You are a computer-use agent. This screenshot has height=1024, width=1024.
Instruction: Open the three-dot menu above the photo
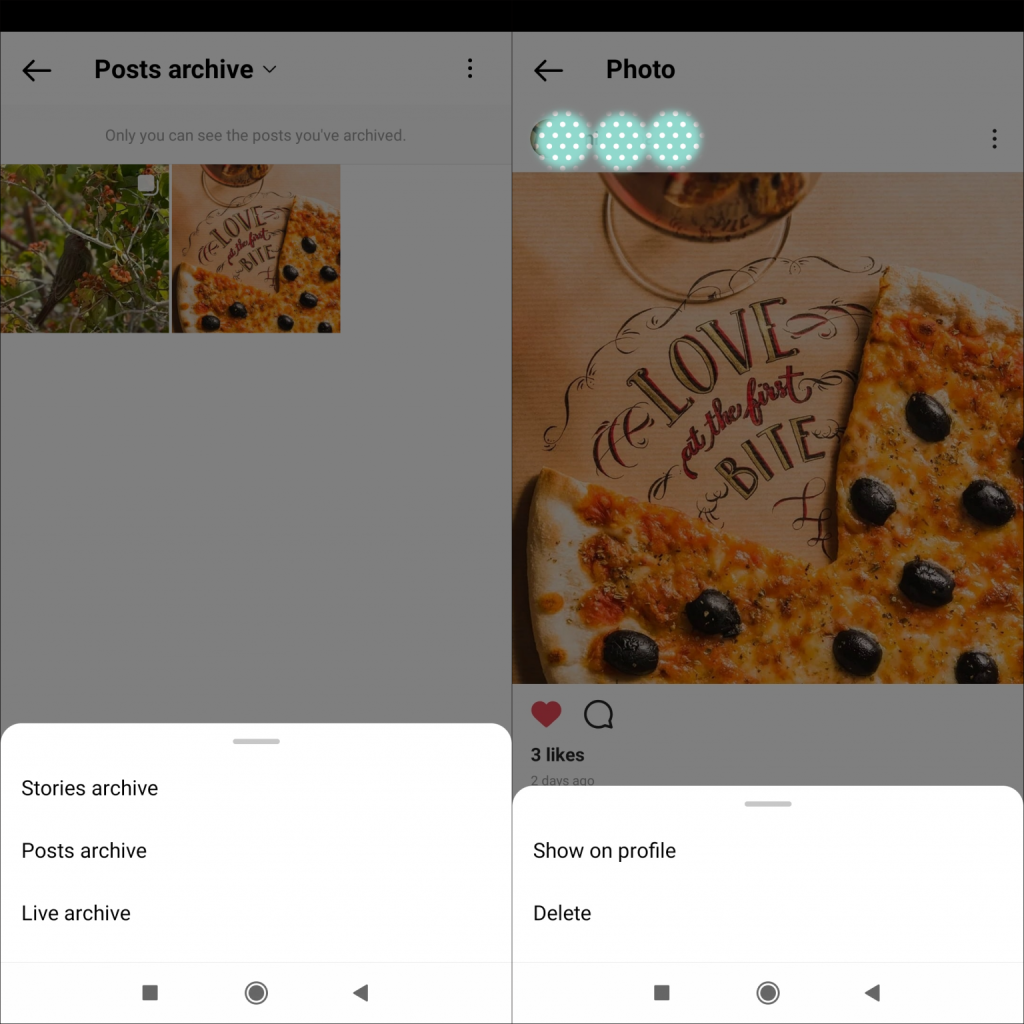994,139
